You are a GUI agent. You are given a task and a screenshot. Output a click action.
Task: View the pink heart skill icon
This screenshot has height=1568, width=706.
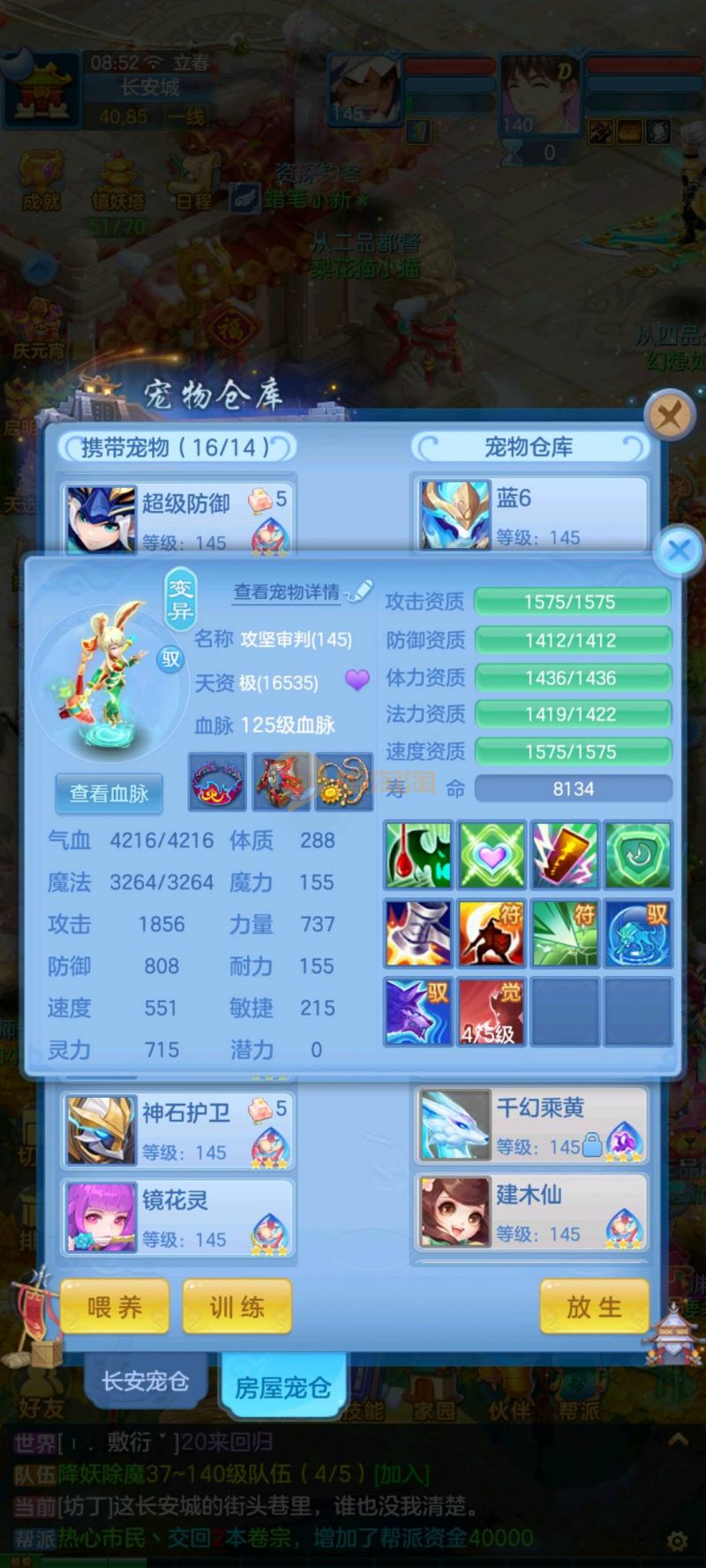(x=492, y=855)
